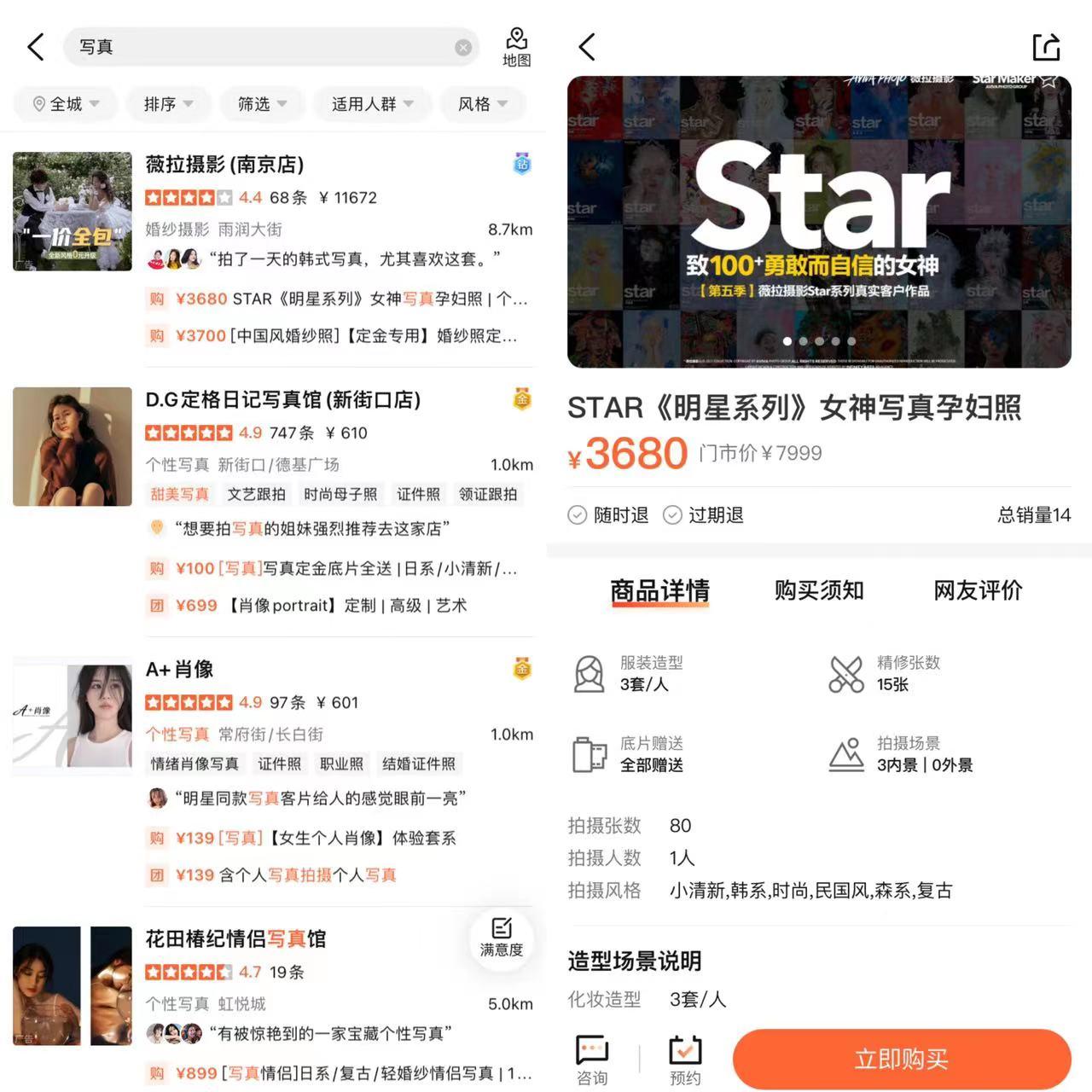Open the ¥3700 中国风婚纱照 deal

(x=346, y=335)
